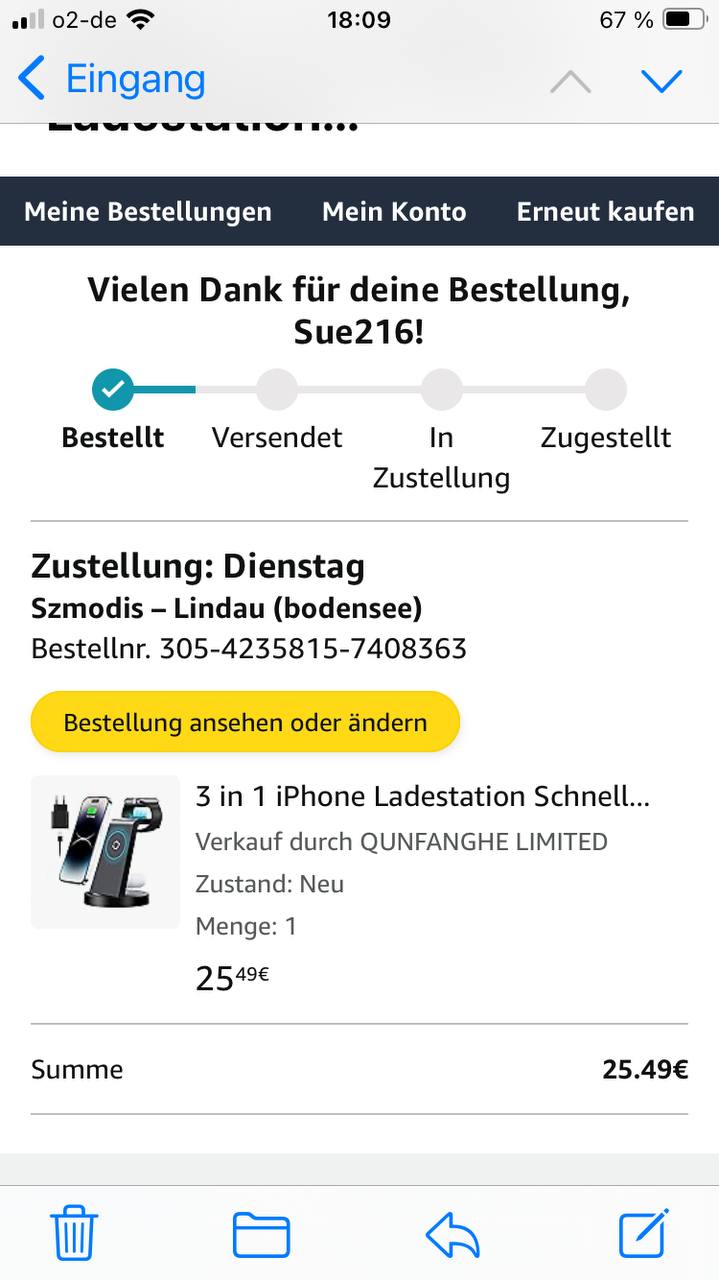Image resolution: width=719 pixels, height=1280 pixels.
Task: Go back to Eingang mailbox
Action: click(112, 79)
